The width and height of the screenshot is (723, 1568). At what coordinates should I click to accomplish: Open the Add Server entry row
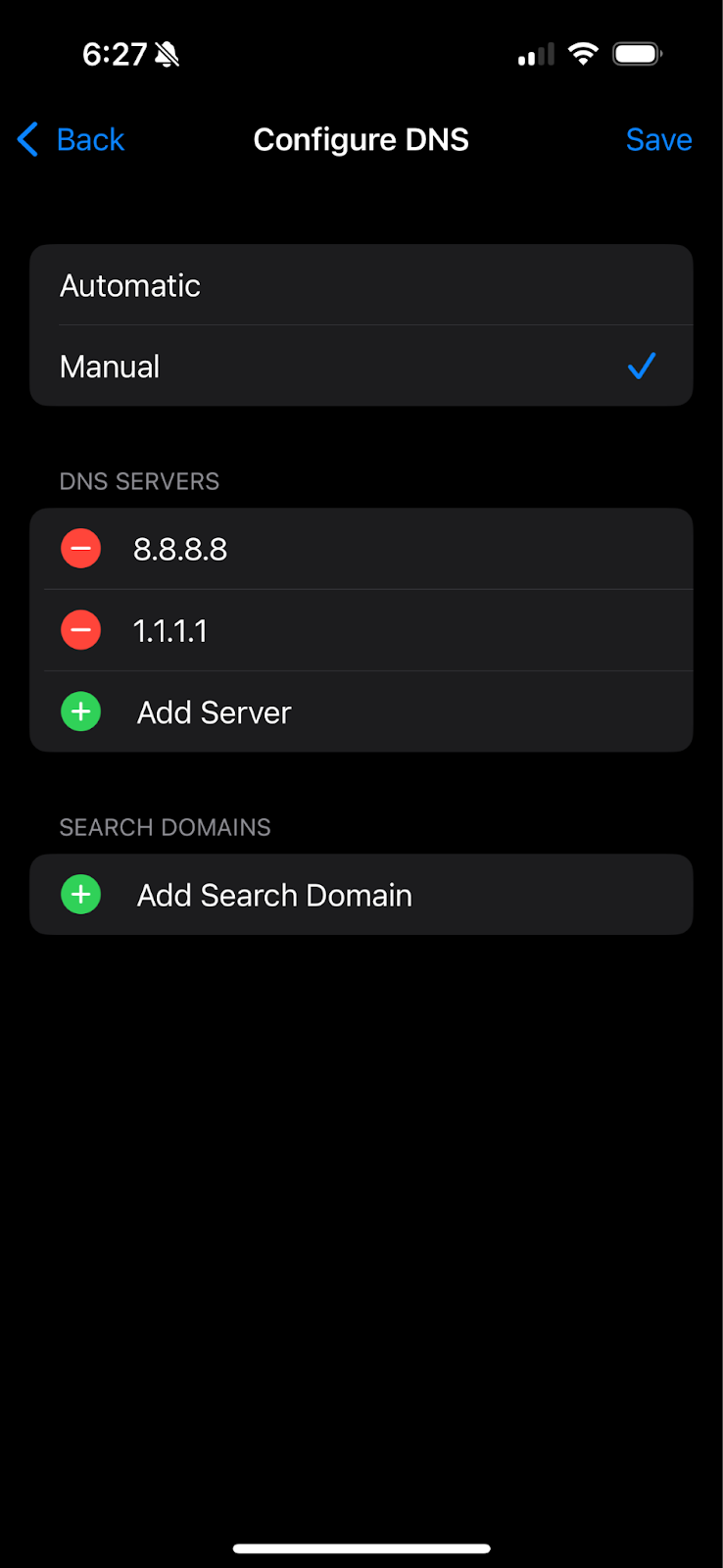(361, 711)
